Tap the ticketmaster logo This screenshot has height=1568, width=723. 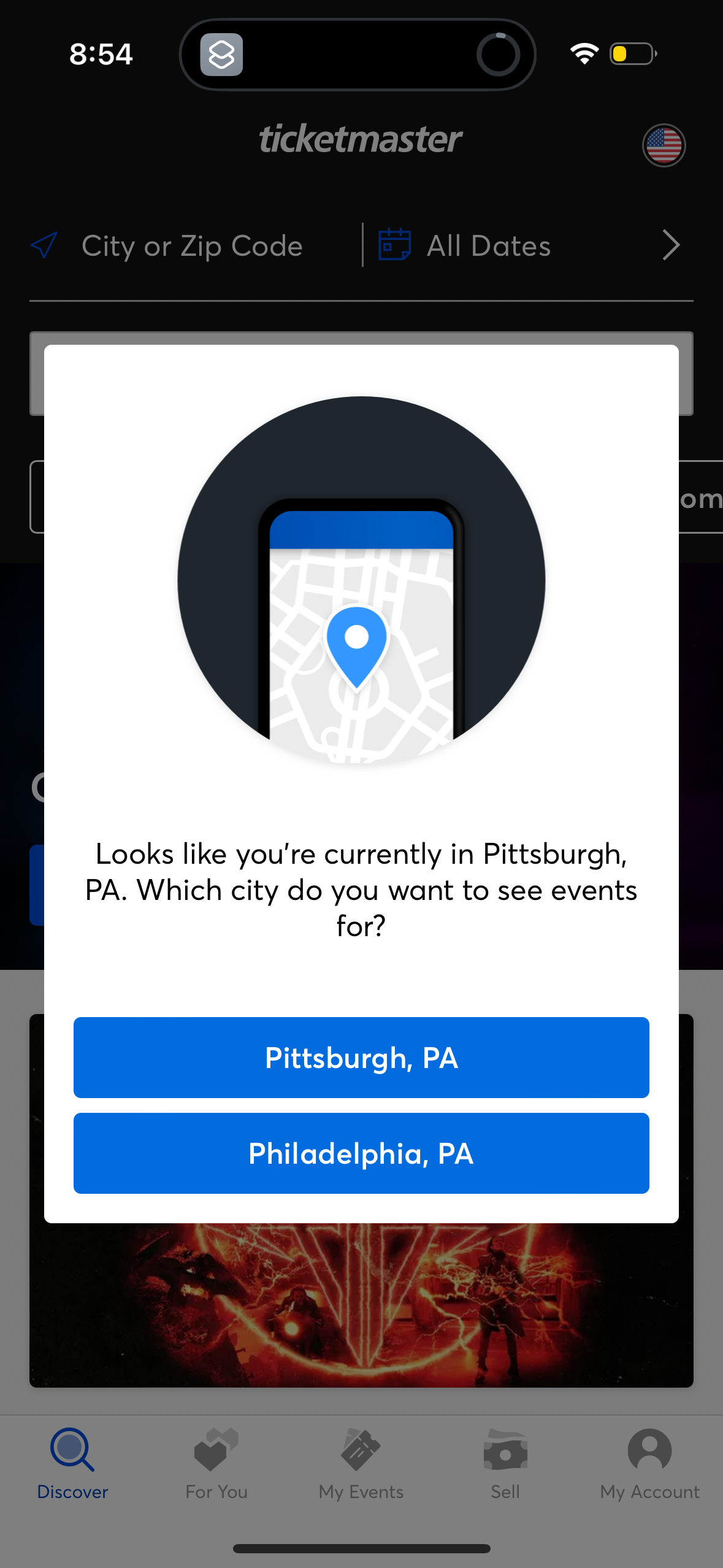[361, 139]
